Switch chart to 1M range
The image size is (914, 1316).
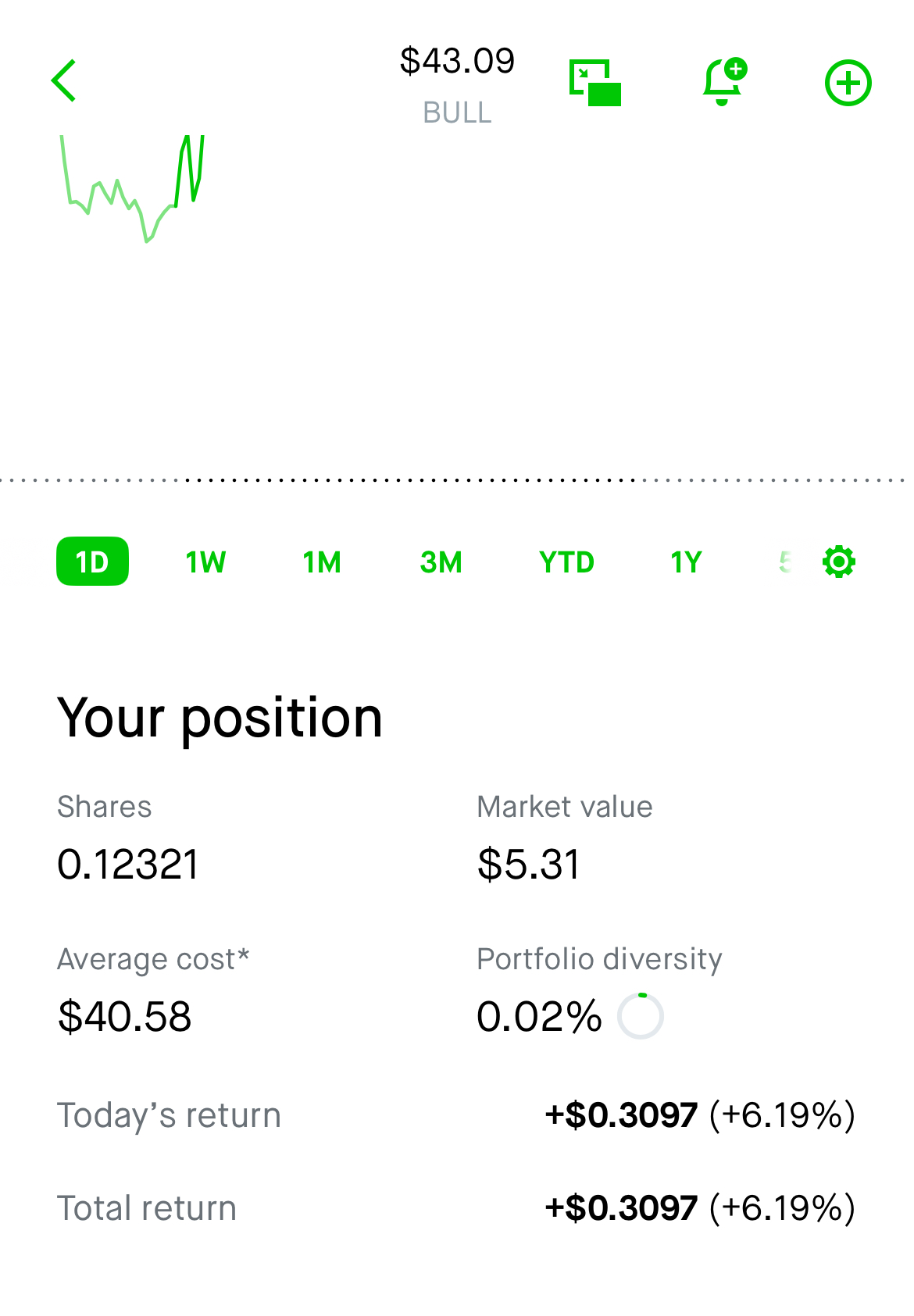pyautogui.click(x=322, y=562)
